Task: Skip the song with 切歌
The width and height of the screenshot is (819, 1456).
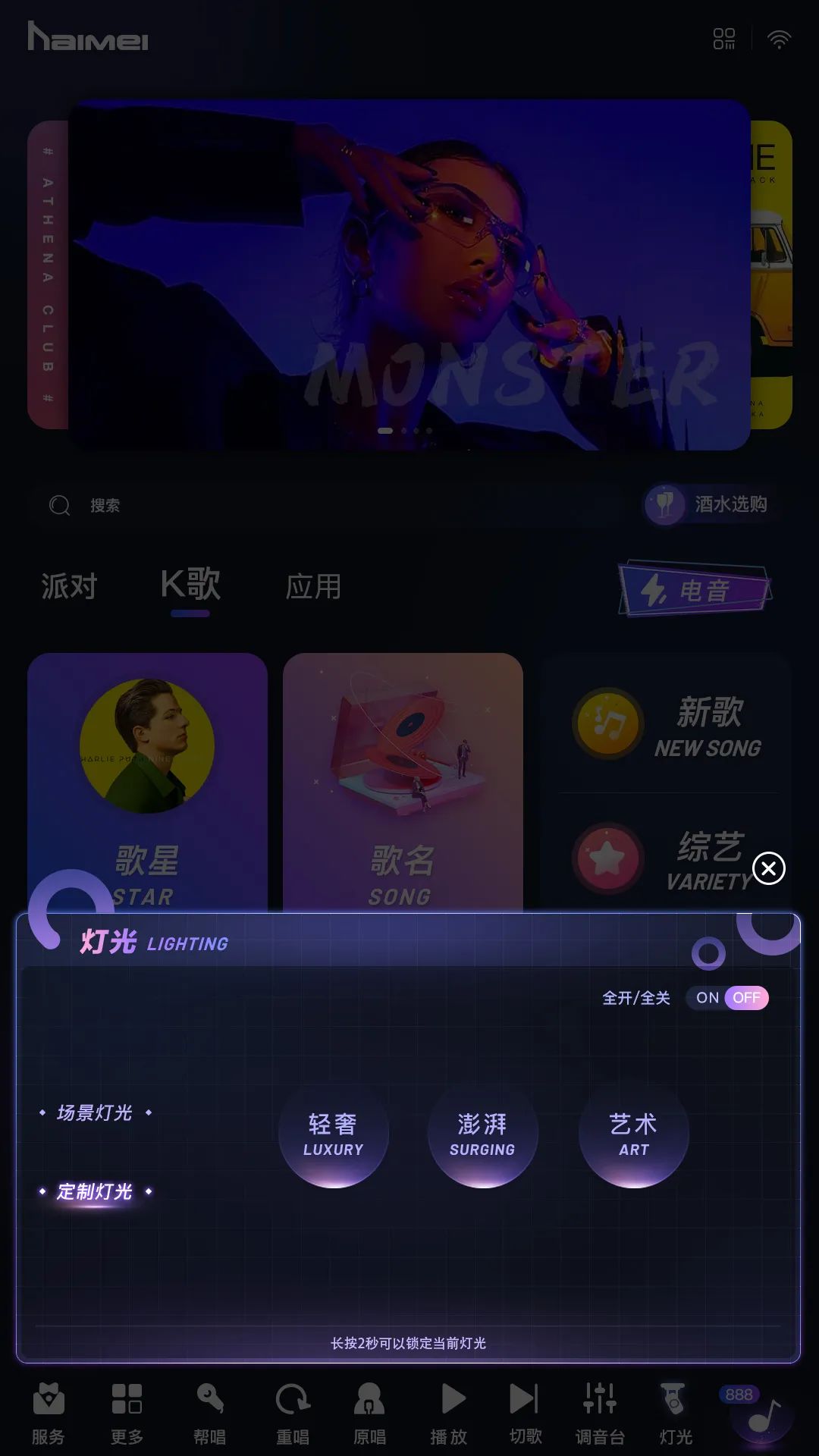Action: coord(525,1413)
